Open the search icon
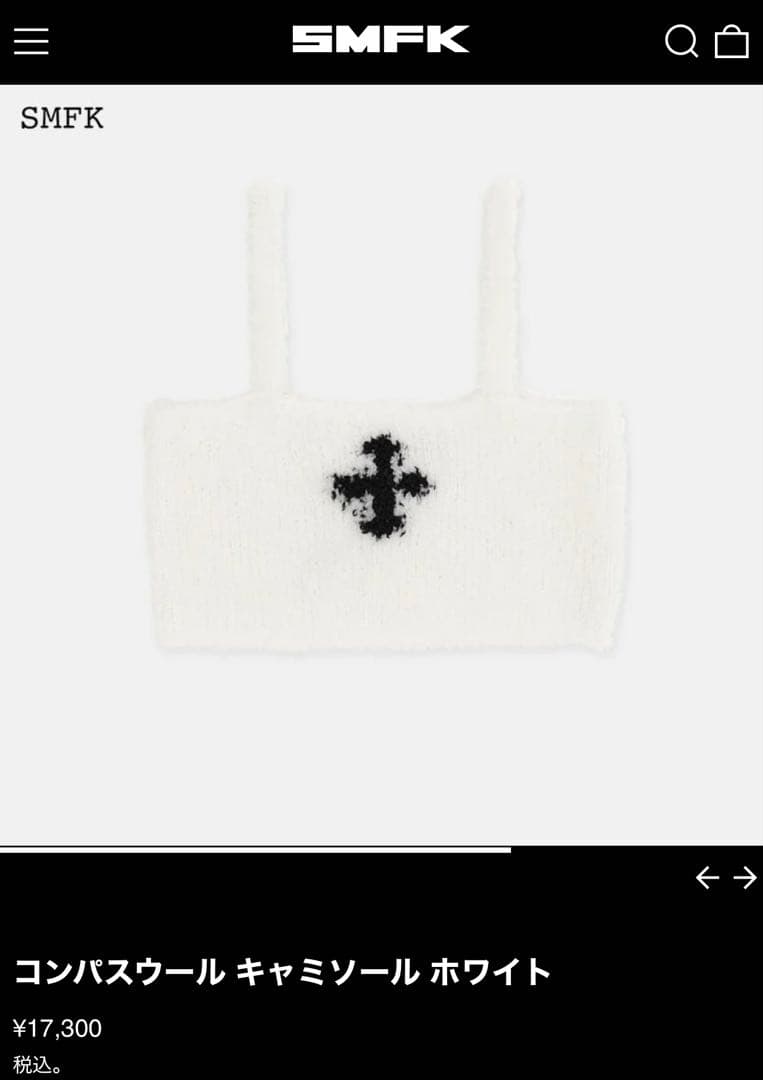This screenshot has height=1080, width=763. (681, 41)
